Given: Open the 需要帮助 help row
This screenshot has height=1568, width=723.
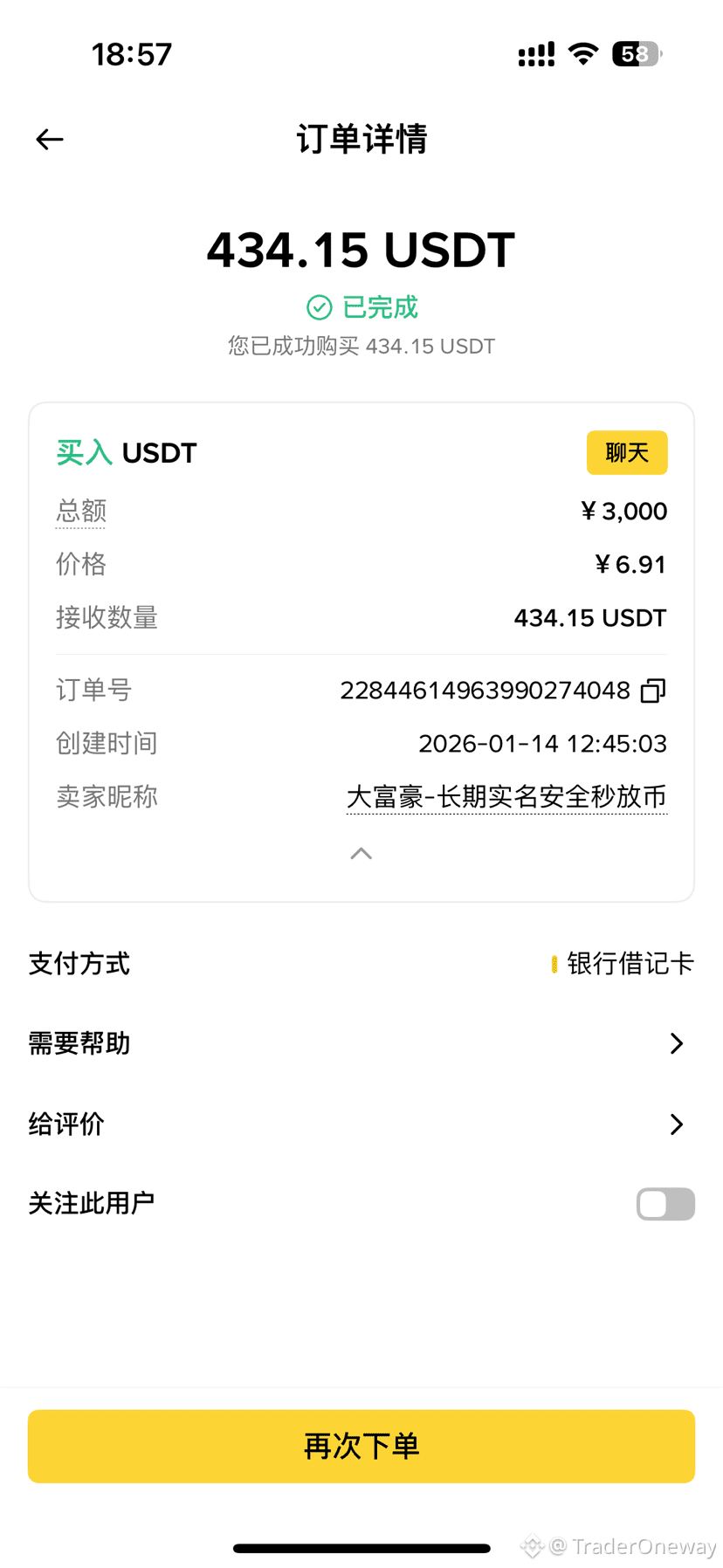Looking at the screenshot, I should [x=361, y=1043].
